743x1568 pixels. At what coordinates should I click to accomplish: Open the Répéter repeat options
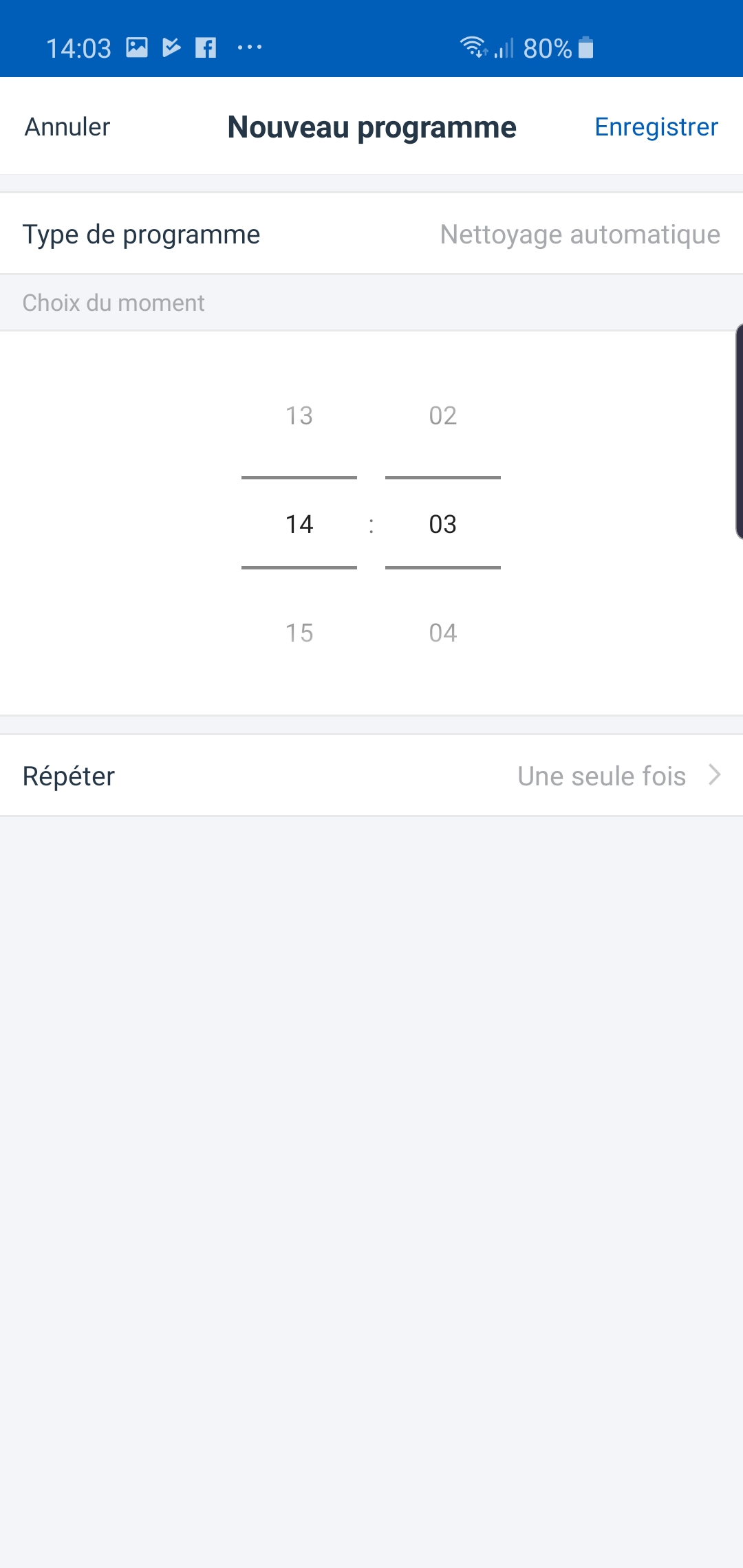point(371,776)
